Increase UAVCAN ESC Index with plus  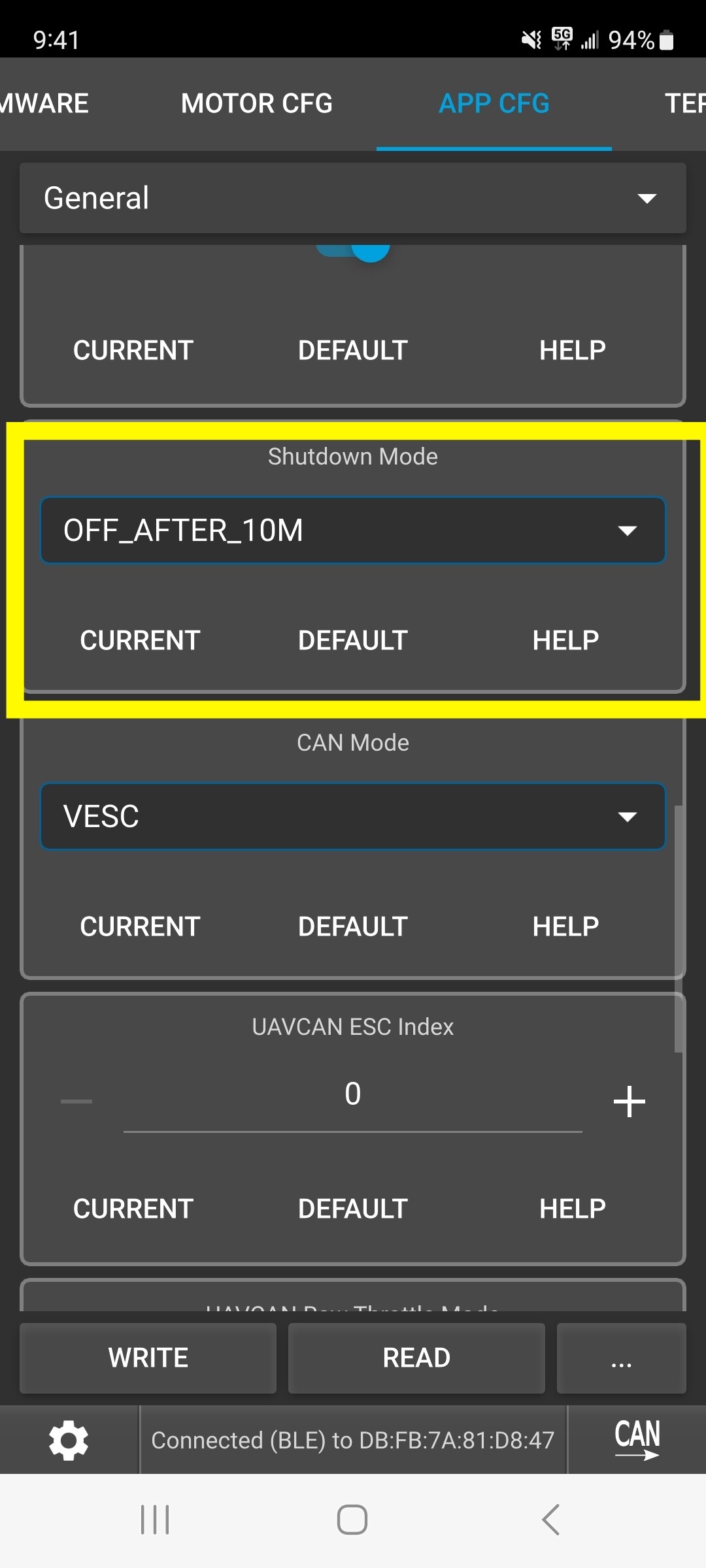[630, 1102]
